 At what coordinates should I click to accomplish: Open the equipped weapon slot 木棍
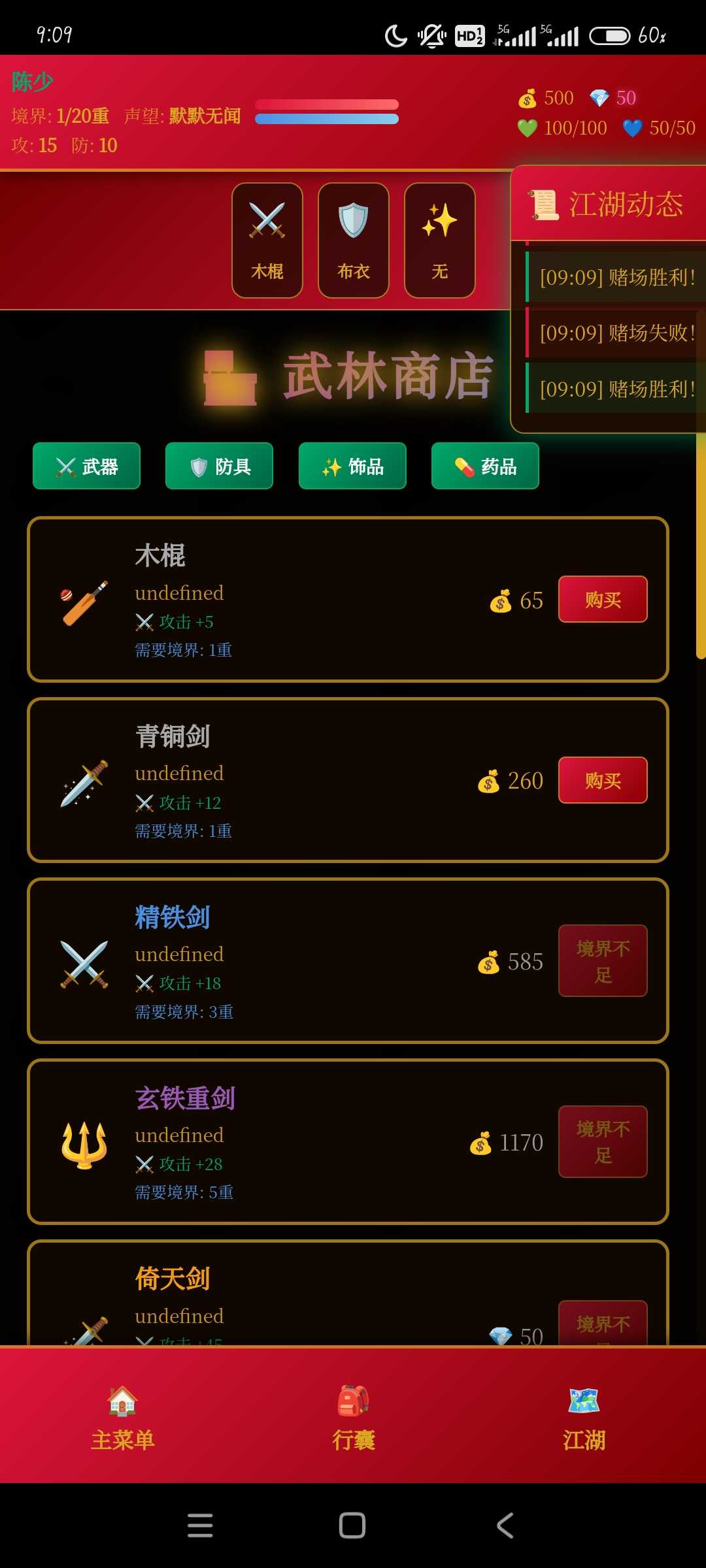point(267,240)
